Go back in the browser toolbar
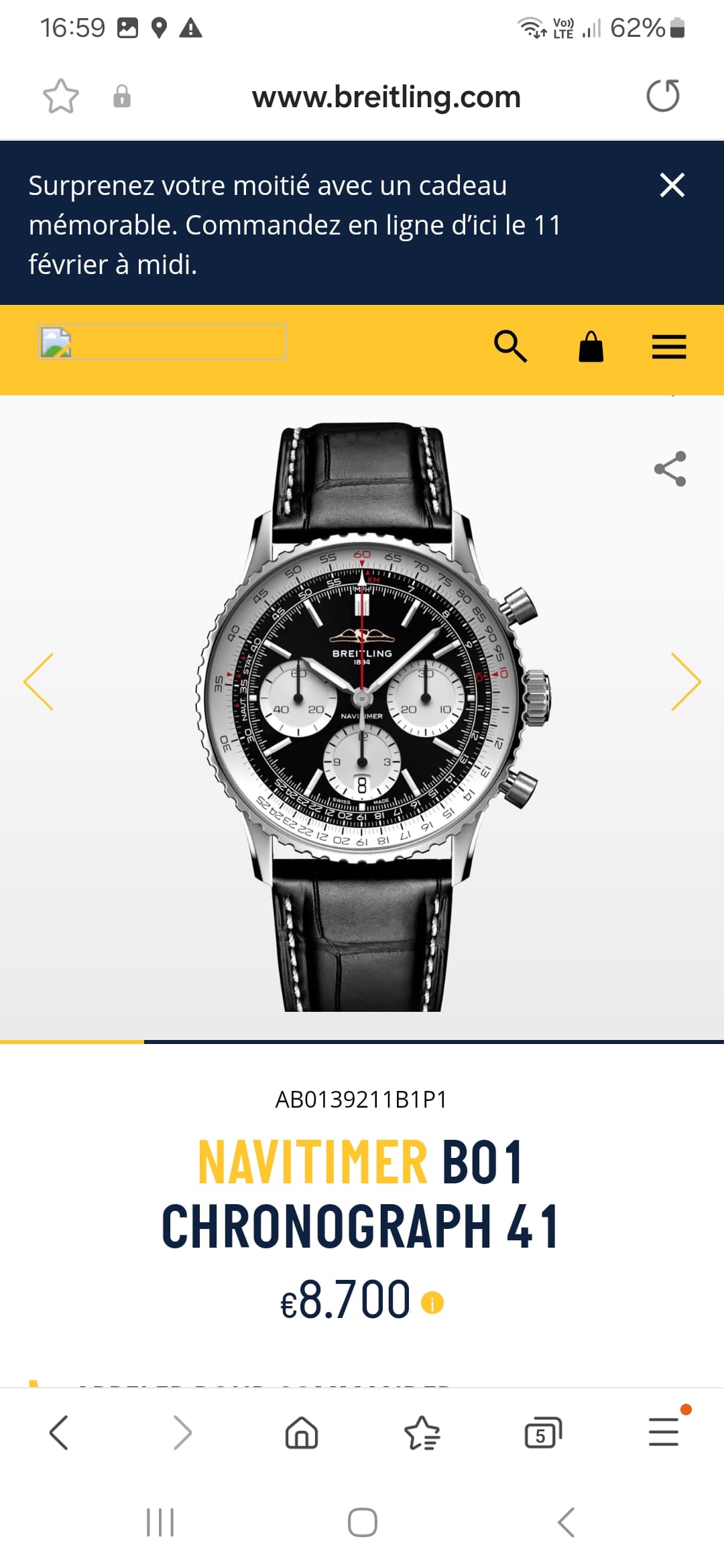Image resolution: width=724 pixels, height=1568 pixels. coord(59,1433)
